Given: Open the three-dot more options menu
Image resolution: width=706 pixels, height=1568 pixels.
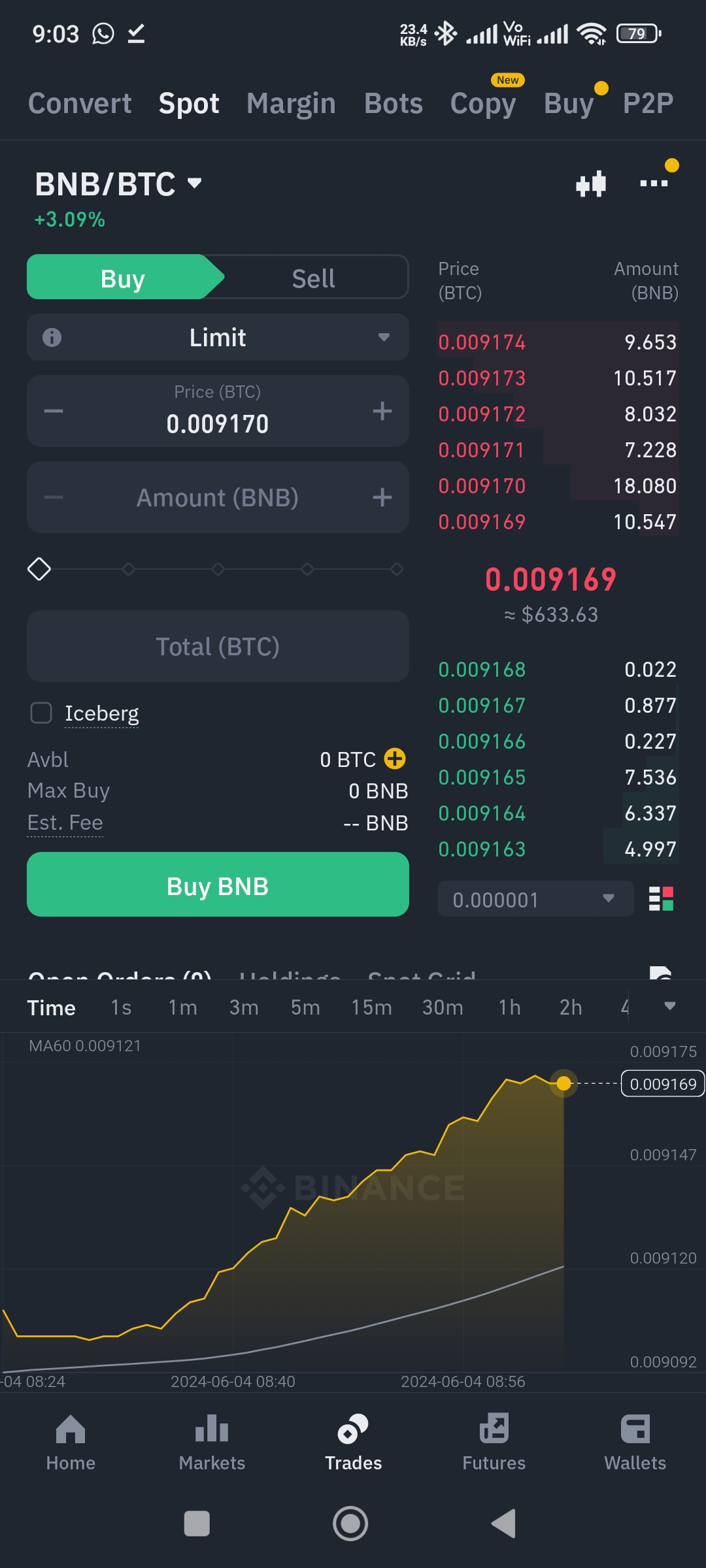Looking at the screenshot, I should [x=654, y=184].
